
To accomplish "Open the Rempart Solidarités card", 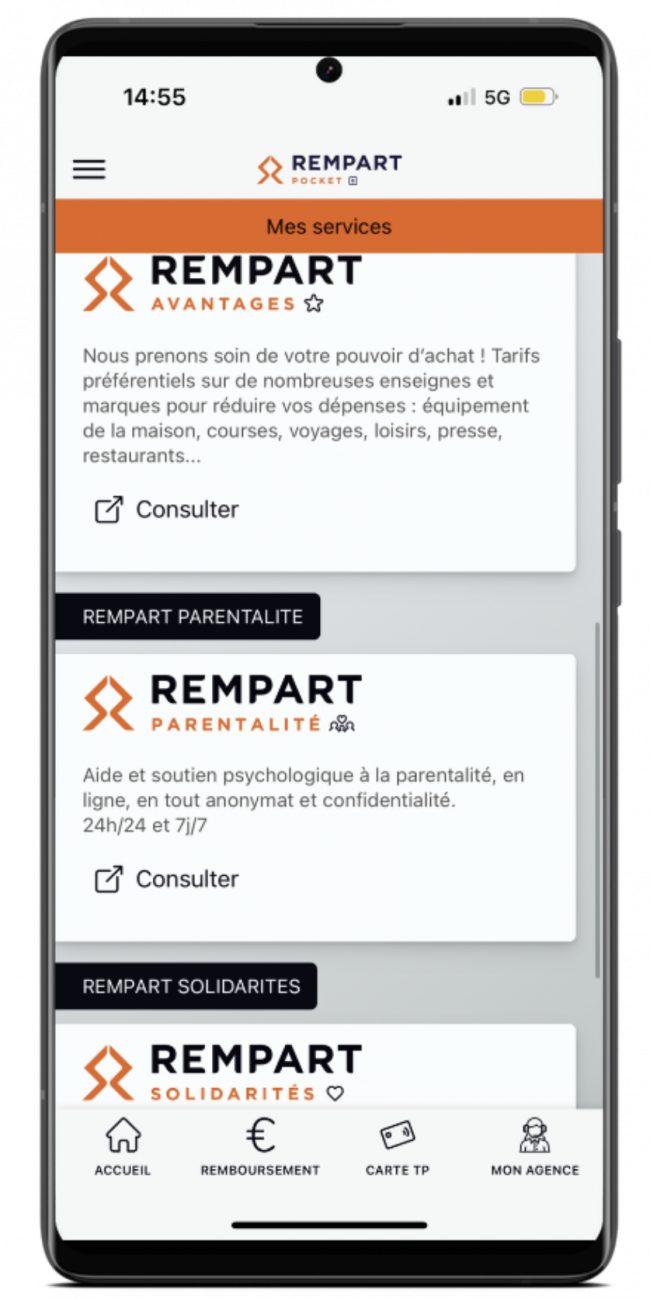I will tap(315, 1068).
